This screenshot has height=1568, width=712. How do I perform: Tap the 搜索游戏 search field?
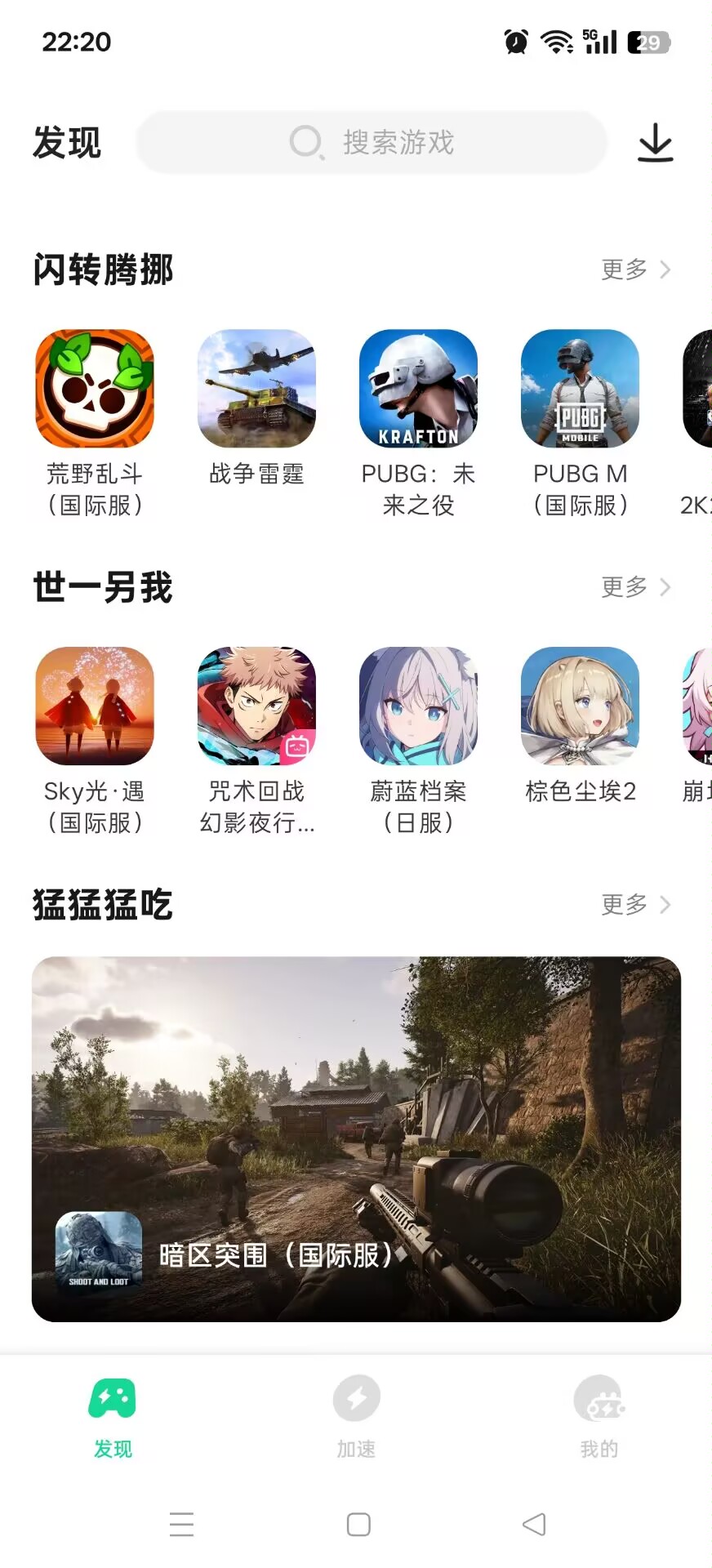click(x=370, y=143)
